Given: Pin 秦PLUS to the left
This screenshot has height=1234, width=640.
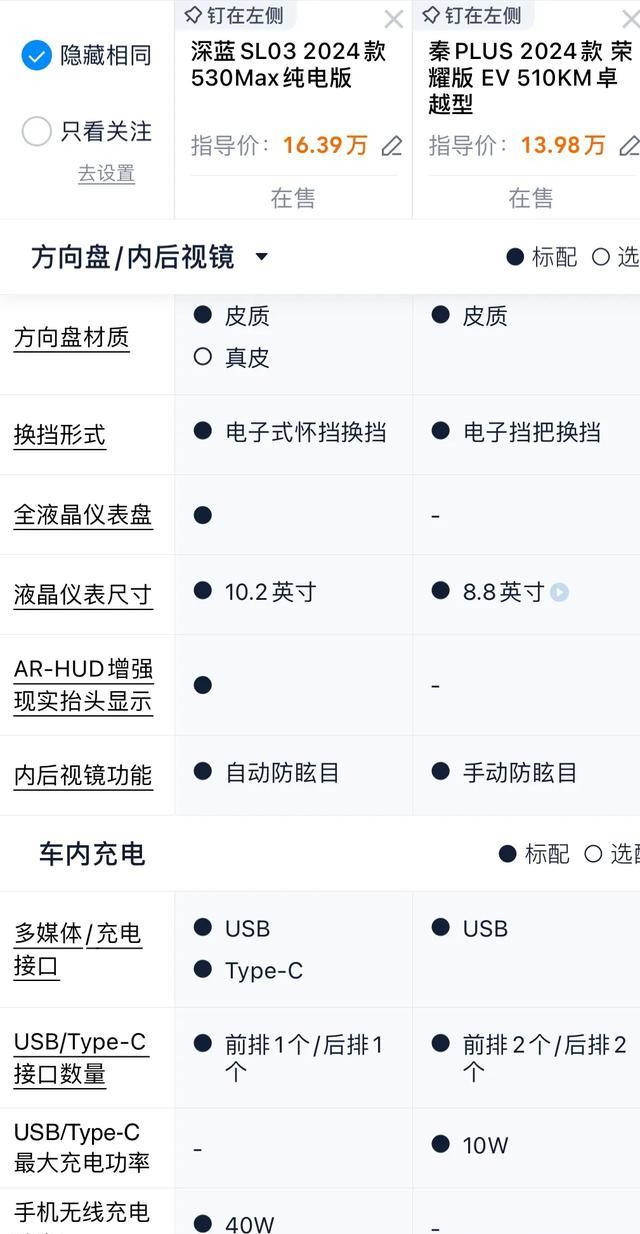Looking at the screenshot, I should tap(472, 15).
